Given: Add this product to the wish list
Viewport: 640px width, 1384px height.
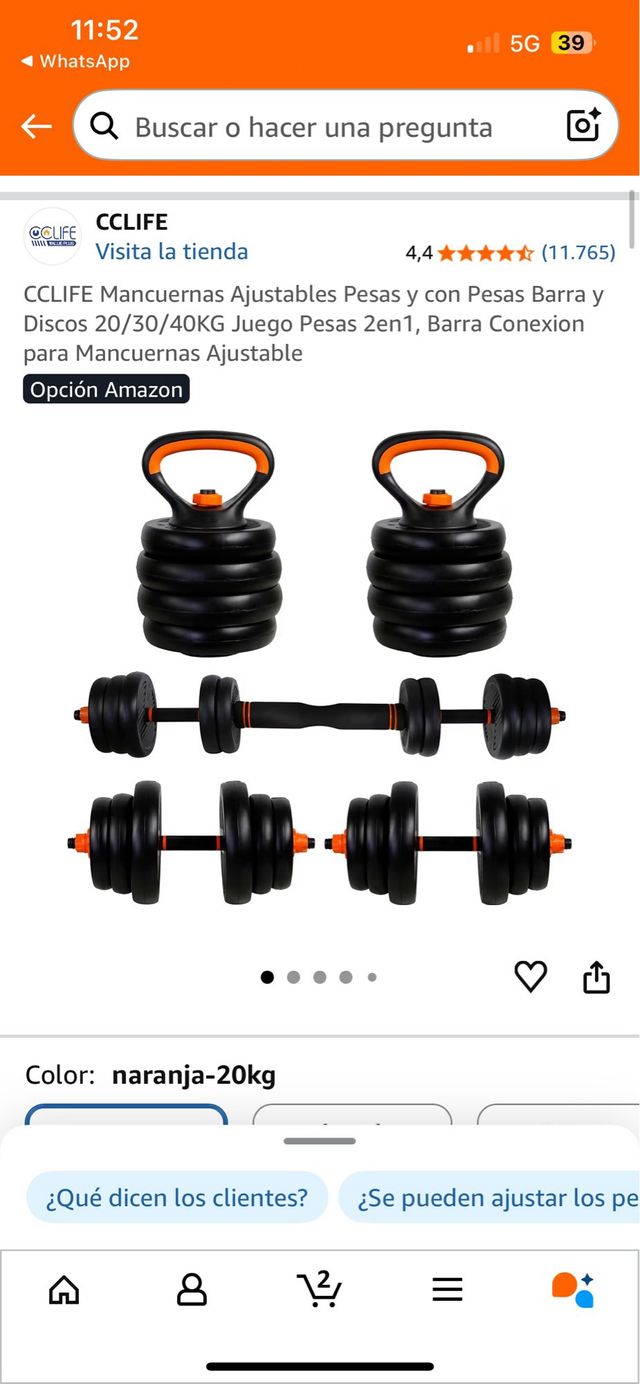Looking at the screenshot, I should [x=531, y=976].
